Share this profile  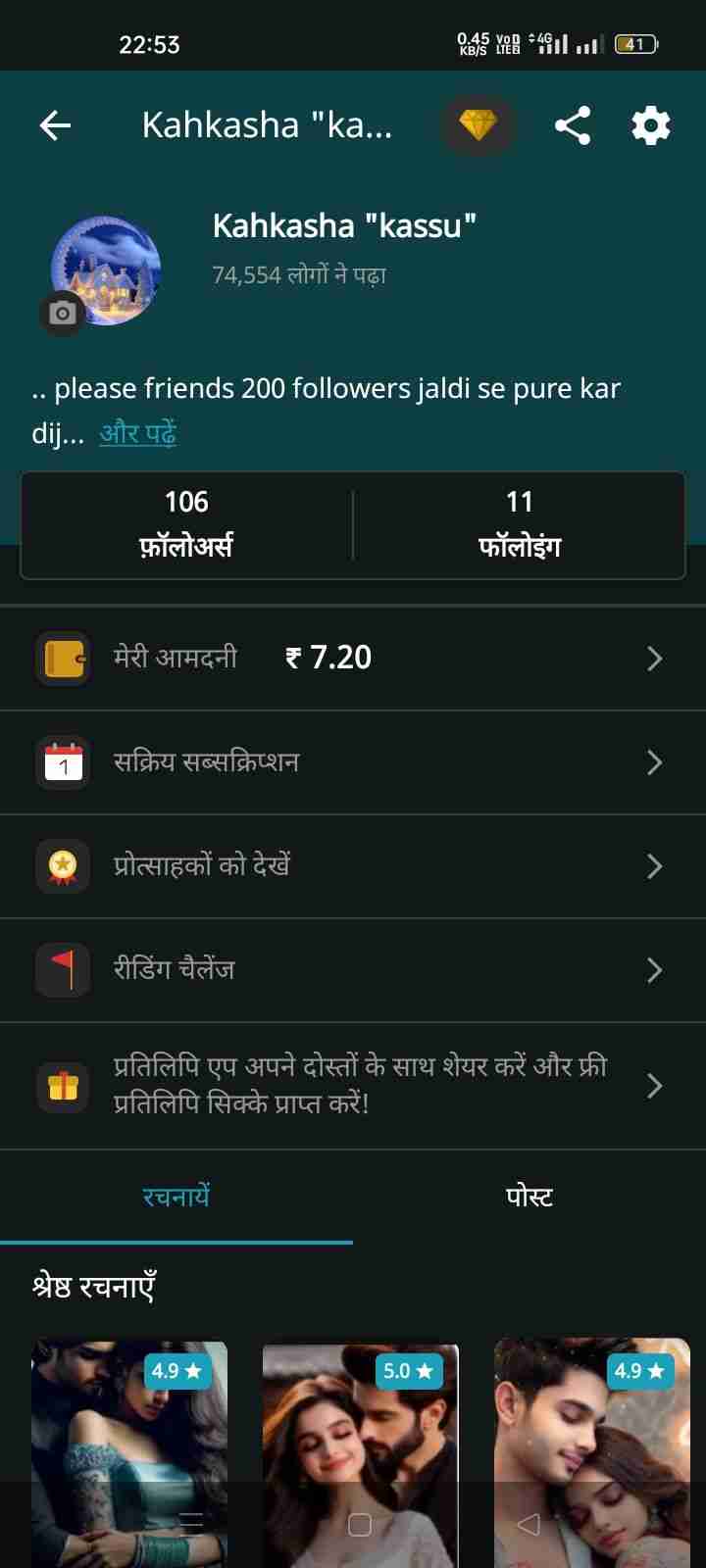click(x=573, y=125)
